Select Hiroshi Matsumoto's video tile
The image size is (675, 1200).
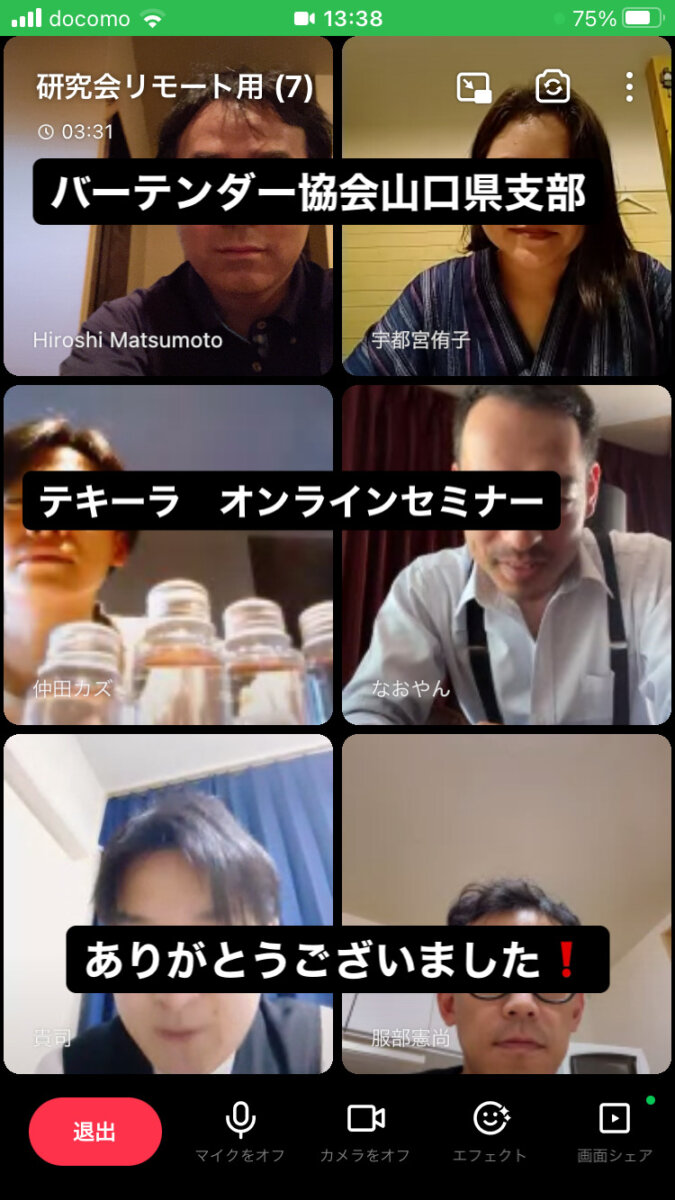(168, 206)
